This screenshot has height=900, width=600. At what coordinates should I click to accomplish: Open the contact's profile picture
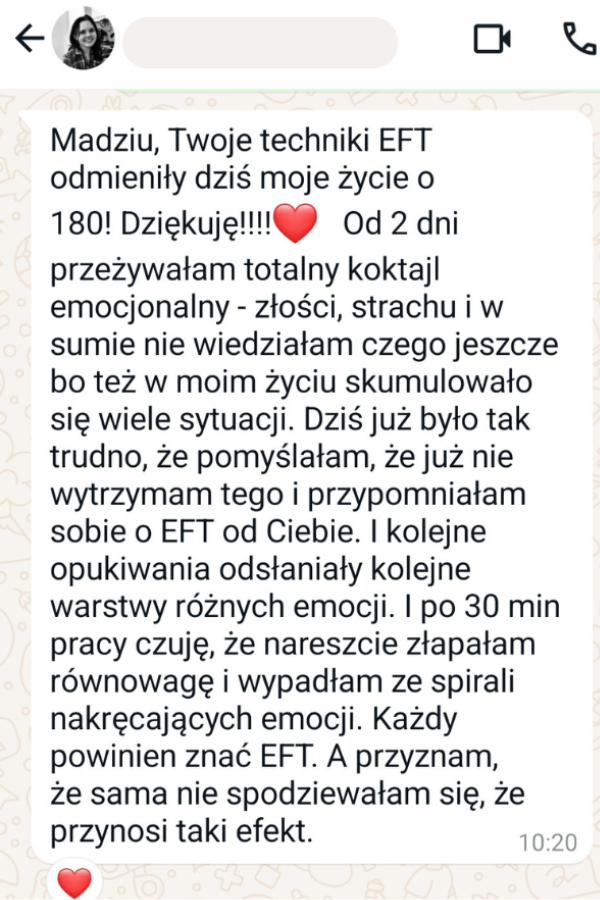tap(84, 39)
